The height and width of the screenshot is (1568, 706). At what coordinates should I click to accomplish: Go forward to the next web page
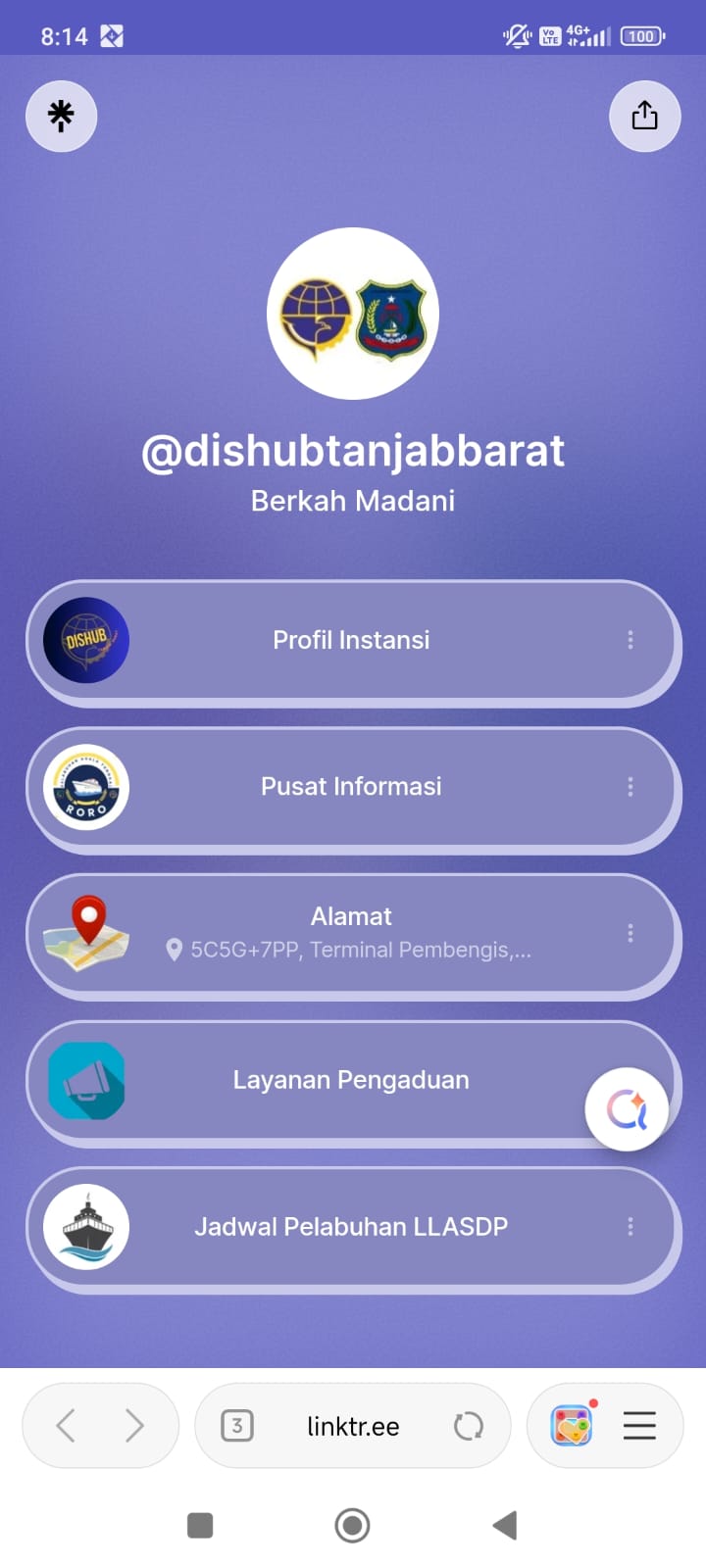(134, 1426)
